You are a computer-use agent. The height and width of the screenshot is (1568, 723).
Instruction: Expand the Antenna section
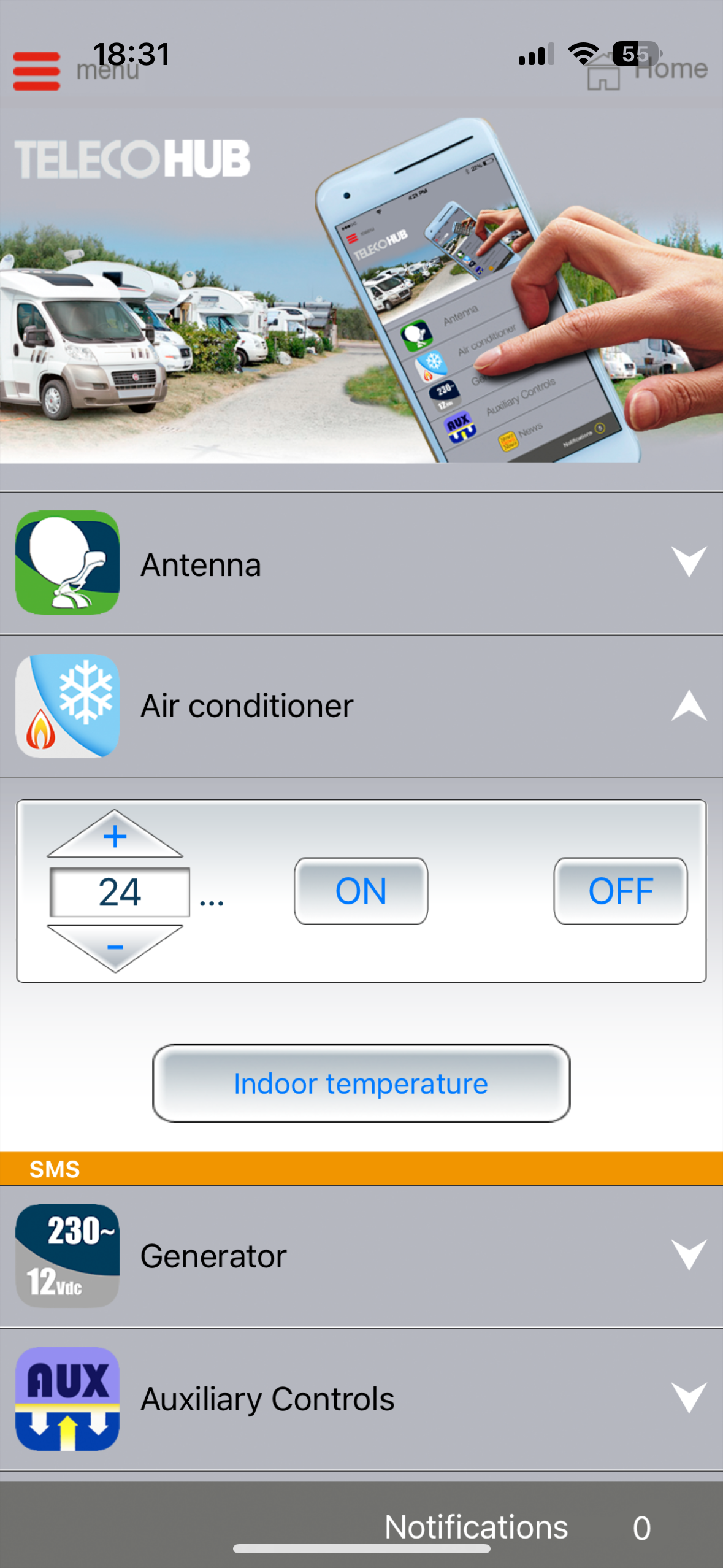tap(689, 562)
